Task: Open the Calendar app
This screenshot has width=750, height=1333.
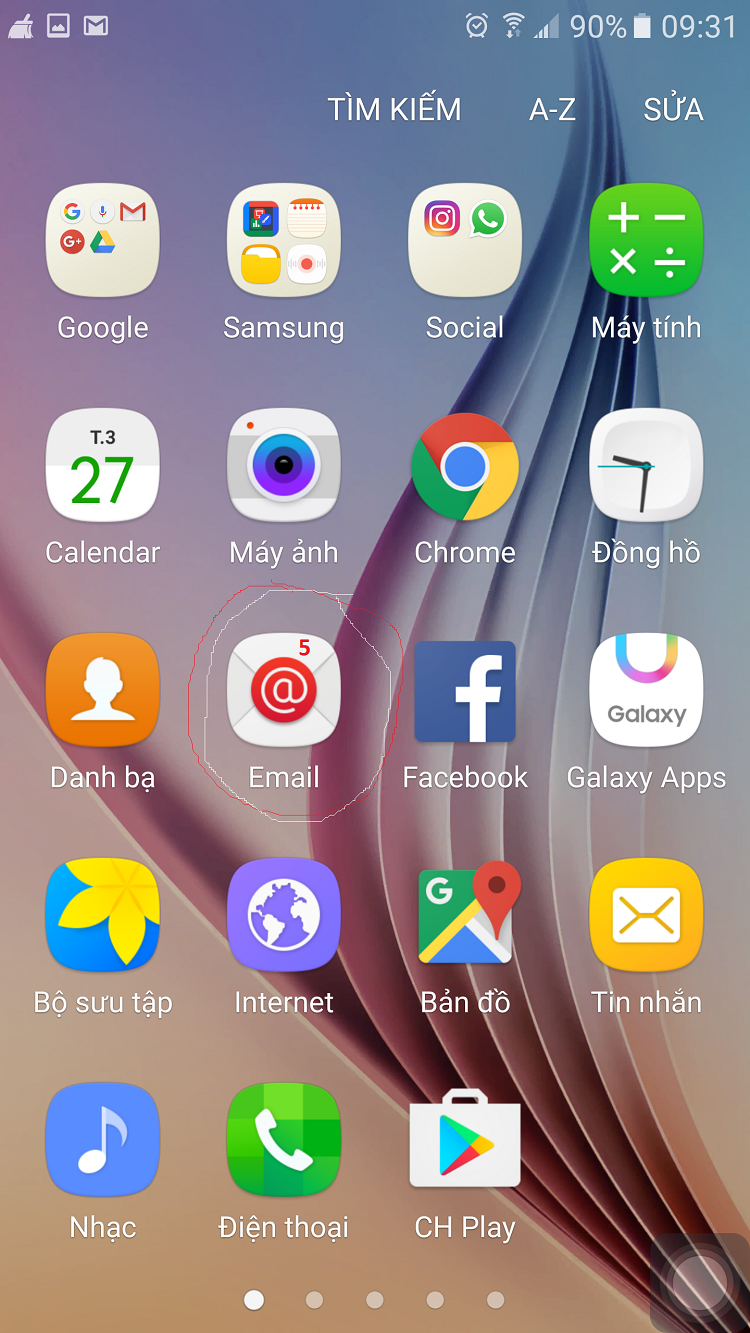Action: 103,466
